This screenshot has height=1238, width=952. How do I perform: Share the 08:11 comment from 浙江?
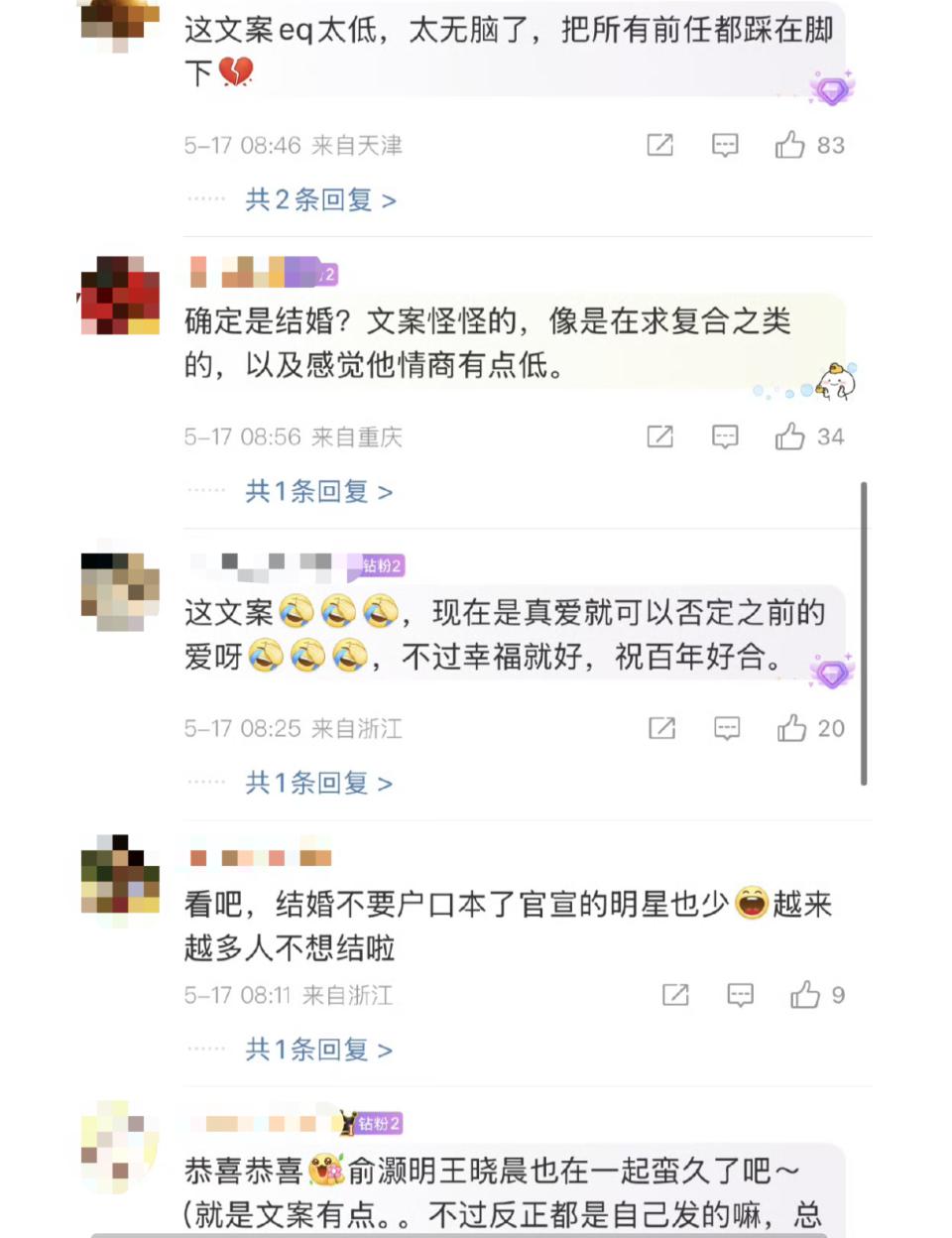[675, 995]
